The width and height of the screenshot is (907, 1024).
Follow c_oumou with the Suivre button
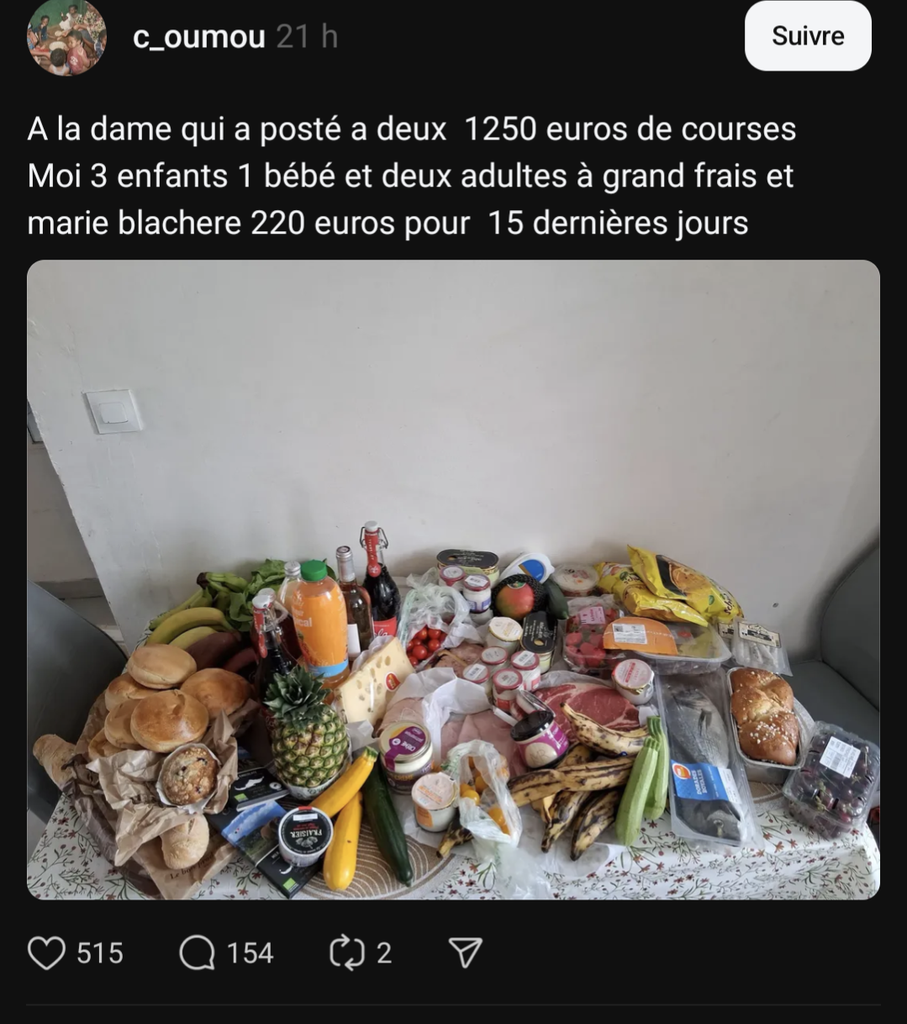807,36
